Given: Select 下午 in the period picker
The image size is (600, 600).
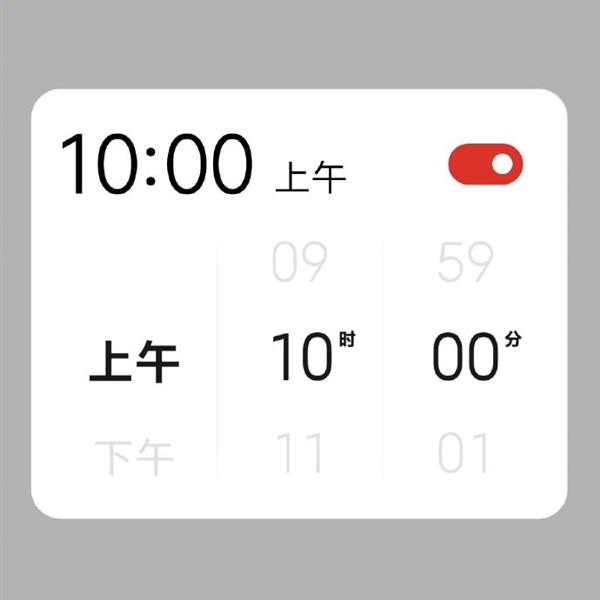Looking at the screenshot, I should 135,456.
